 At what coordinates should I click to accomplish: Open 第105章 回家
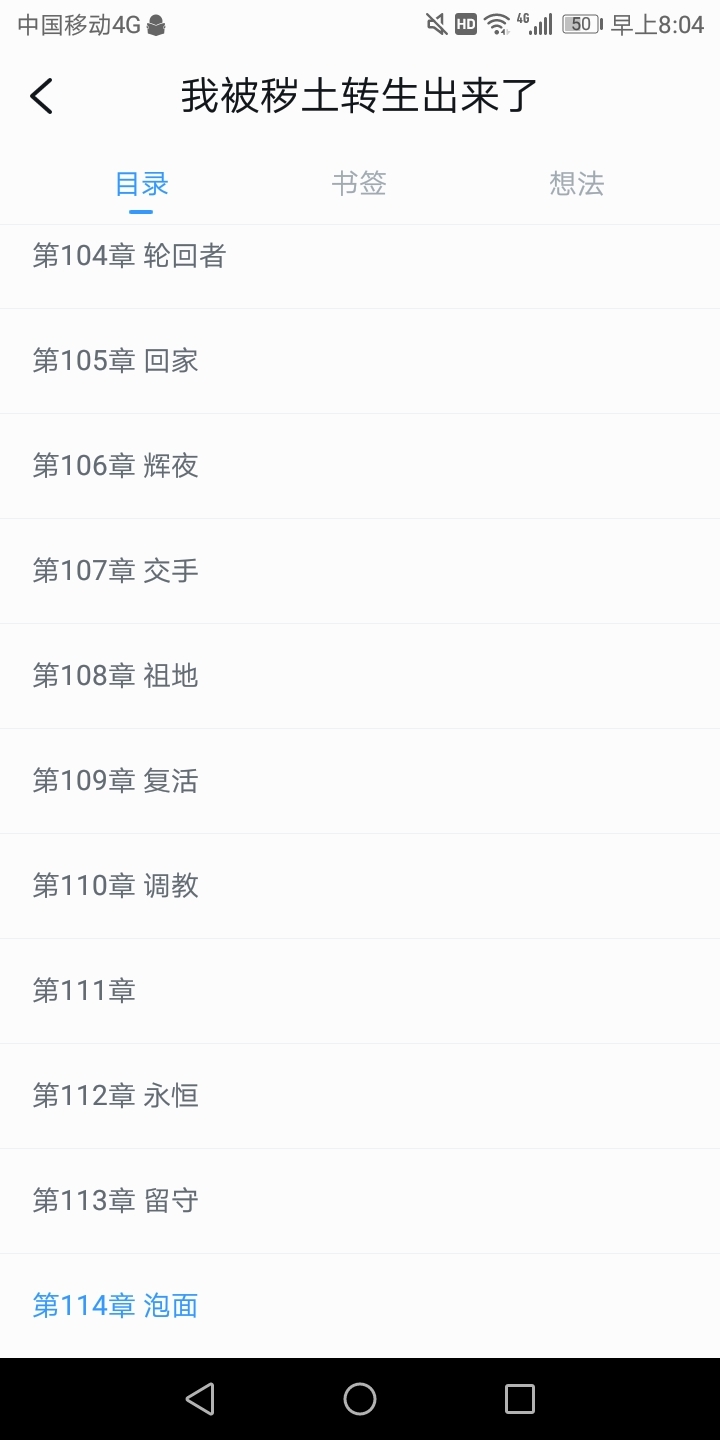point(116,361)
